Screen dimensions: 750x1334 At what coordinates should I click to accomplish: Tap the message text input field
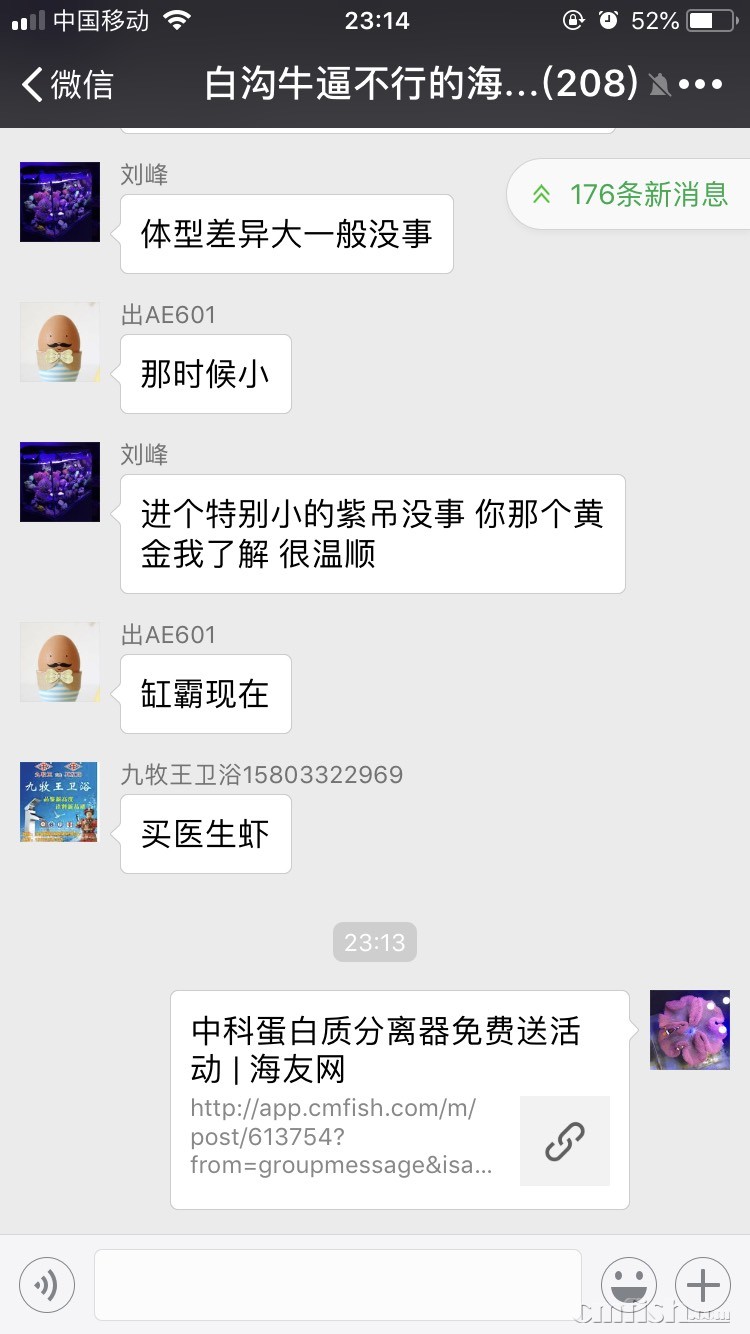coord(337,1284)
